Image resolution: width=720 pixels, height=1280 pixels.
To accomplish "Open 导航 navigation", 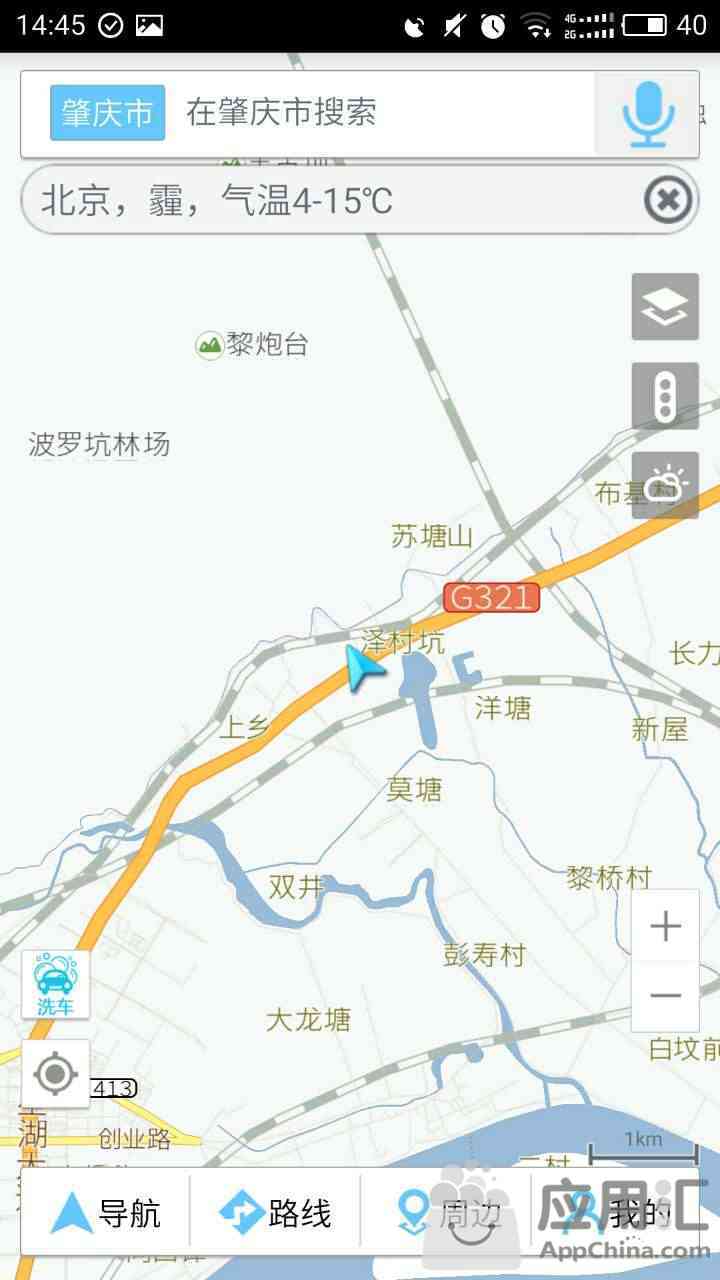I will [105, 1214].
